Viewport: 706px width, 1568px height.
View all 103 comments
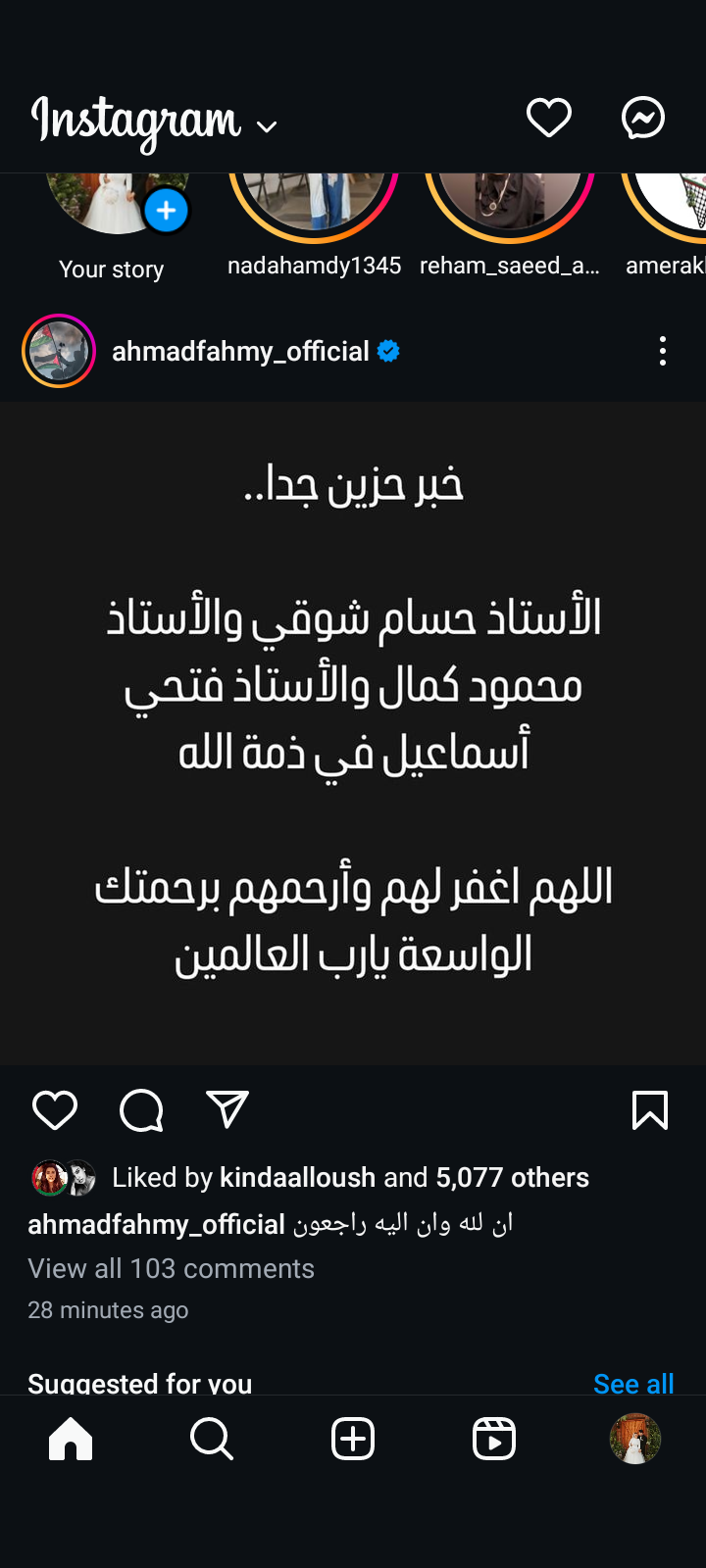coord(172,1269)
